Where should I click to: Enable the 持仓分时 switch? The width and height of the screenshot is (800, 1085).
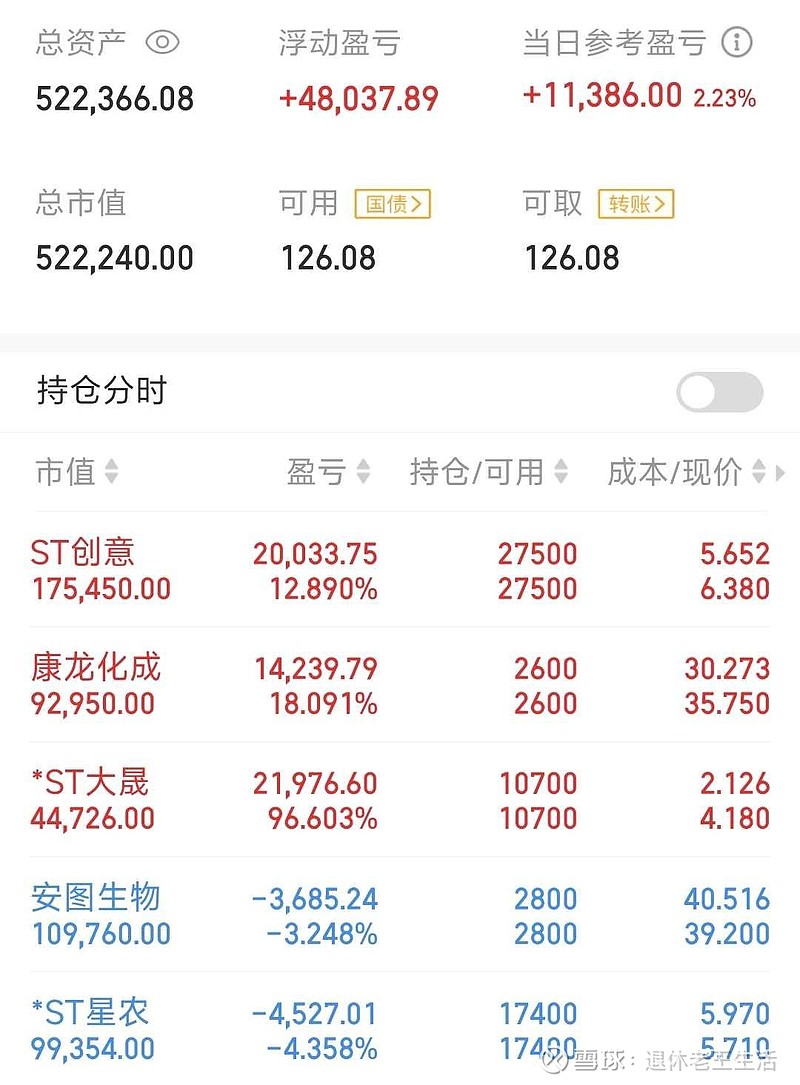point(719,392)
